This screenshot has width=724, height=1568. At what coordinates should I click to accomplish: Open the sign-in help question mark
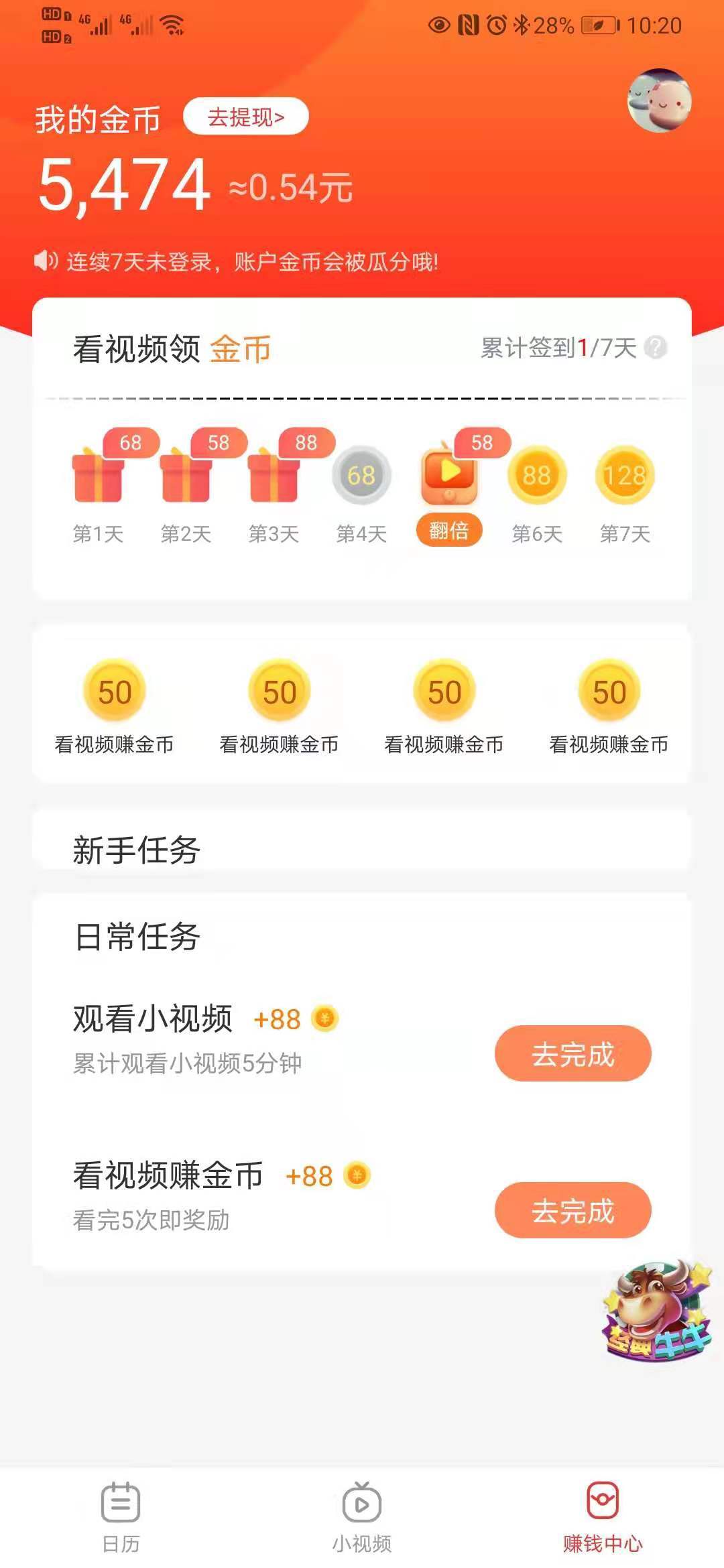click(655, 347)
